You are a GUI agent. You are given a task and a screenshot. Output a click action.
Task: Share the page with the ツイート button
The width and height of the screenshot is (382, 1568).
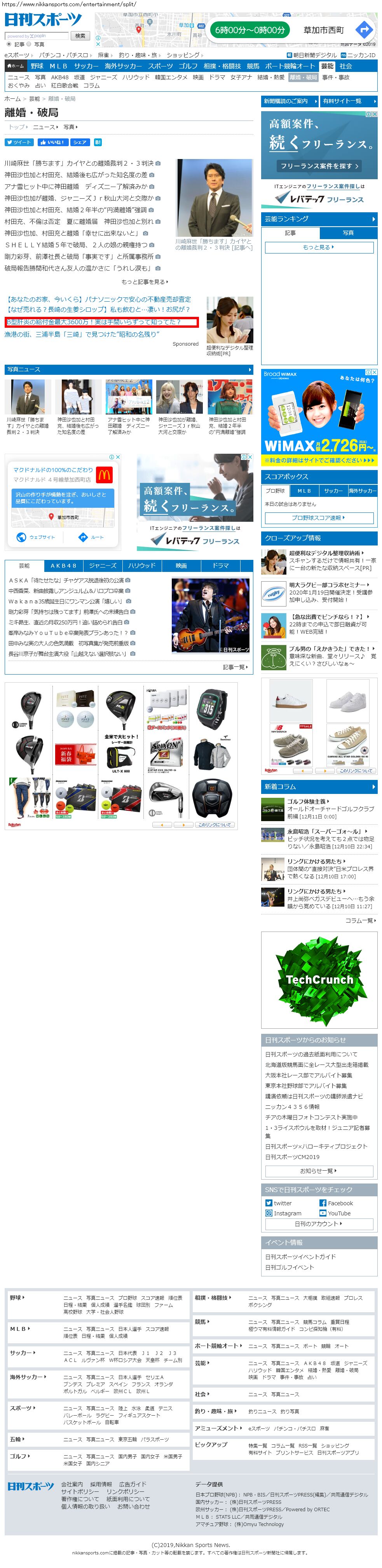[19, 142]
